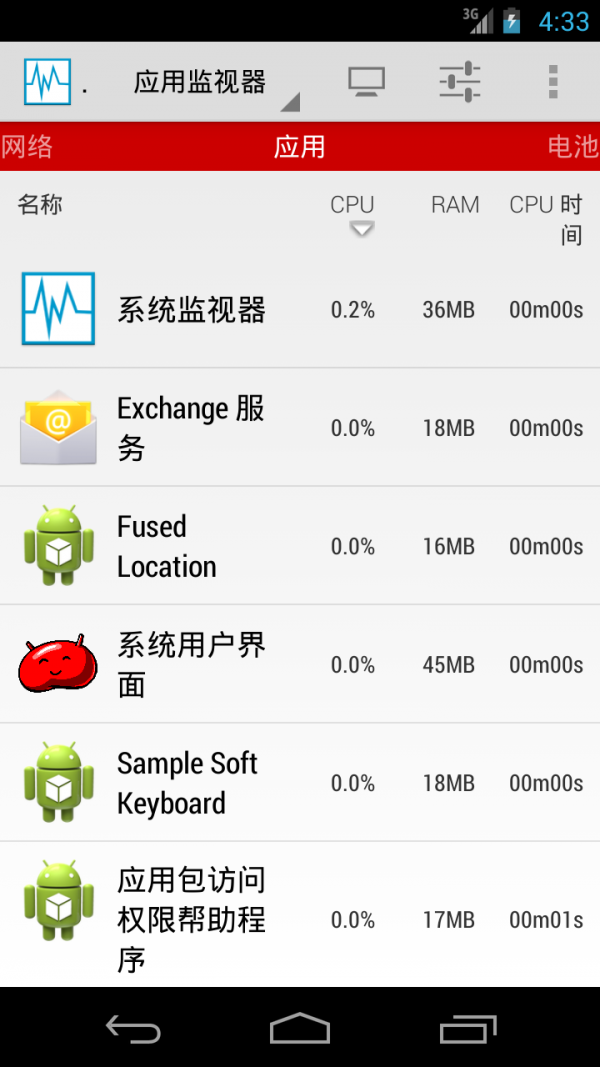The height and width of the screenshot is (1067, 600).
Task: Open the 系统用户界面 row
Action: (x=300, y=664)
